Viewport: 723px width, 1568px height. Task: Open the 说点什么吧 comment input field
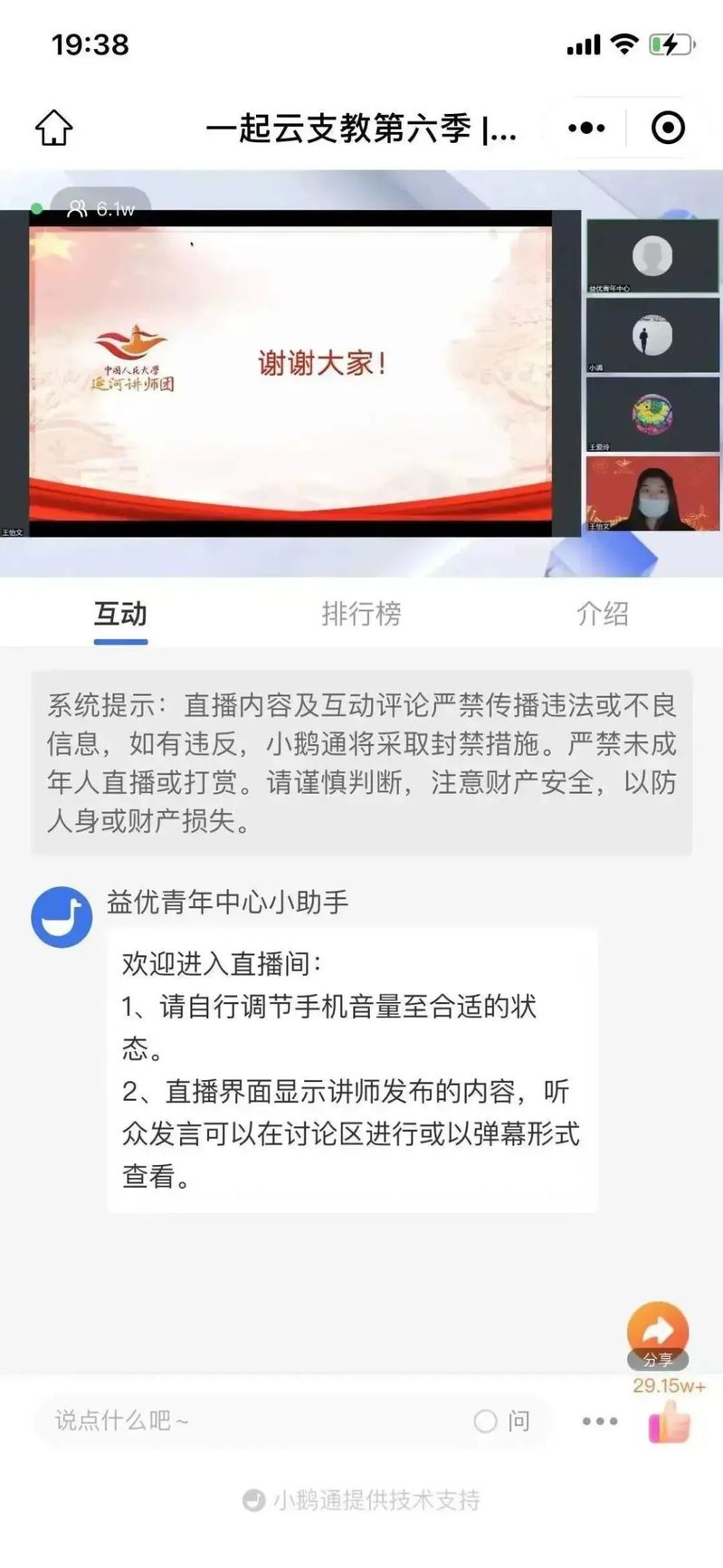click(244, 1420)
